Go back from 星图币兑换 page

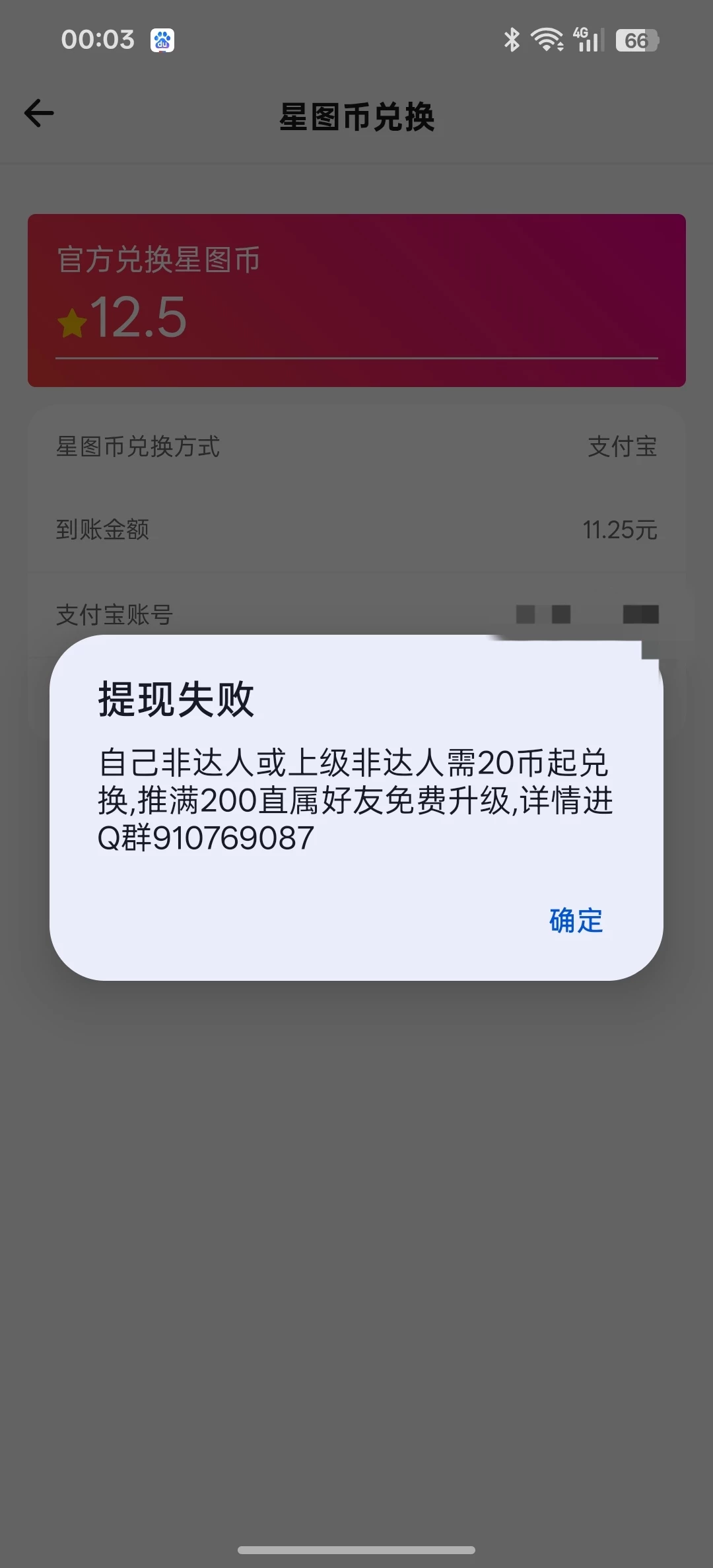coord(39,114)
